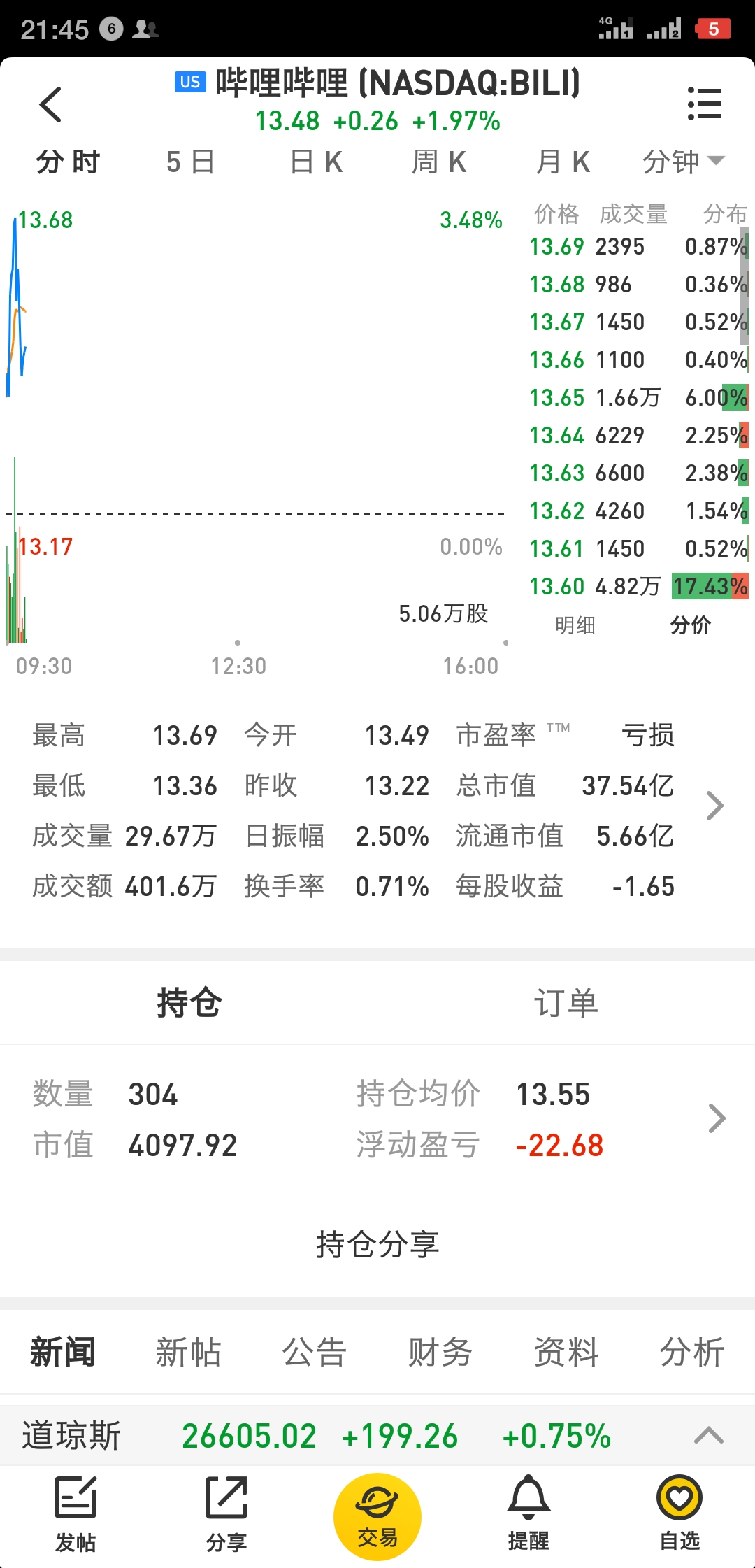This screenshot has height=1568, width=755.
Task: Open the 分钟 interval dropdown
Action: pos(684,162)
